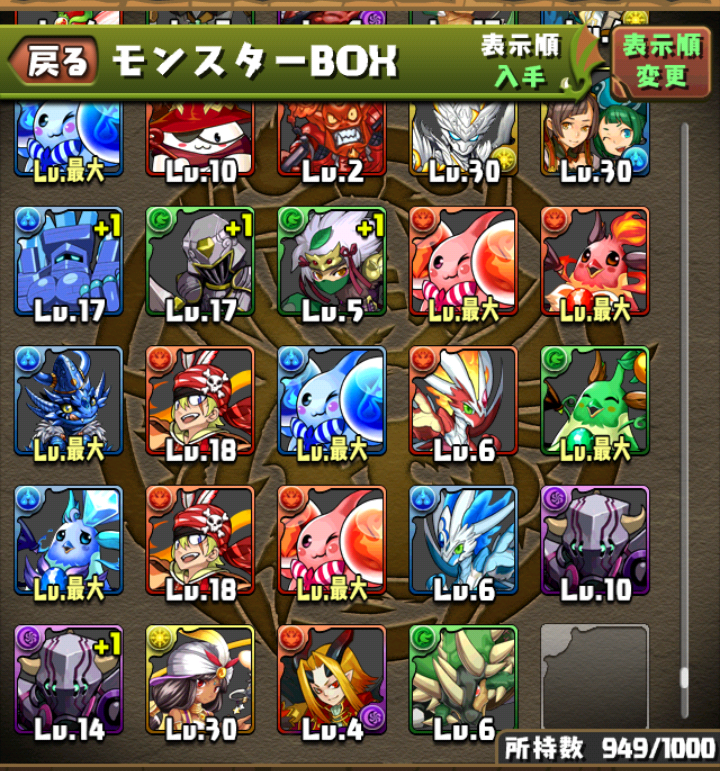This screenshot has height=771, width=720.
Task: Pick the dark horned golem Lv.10
Action: pos(595,541)
